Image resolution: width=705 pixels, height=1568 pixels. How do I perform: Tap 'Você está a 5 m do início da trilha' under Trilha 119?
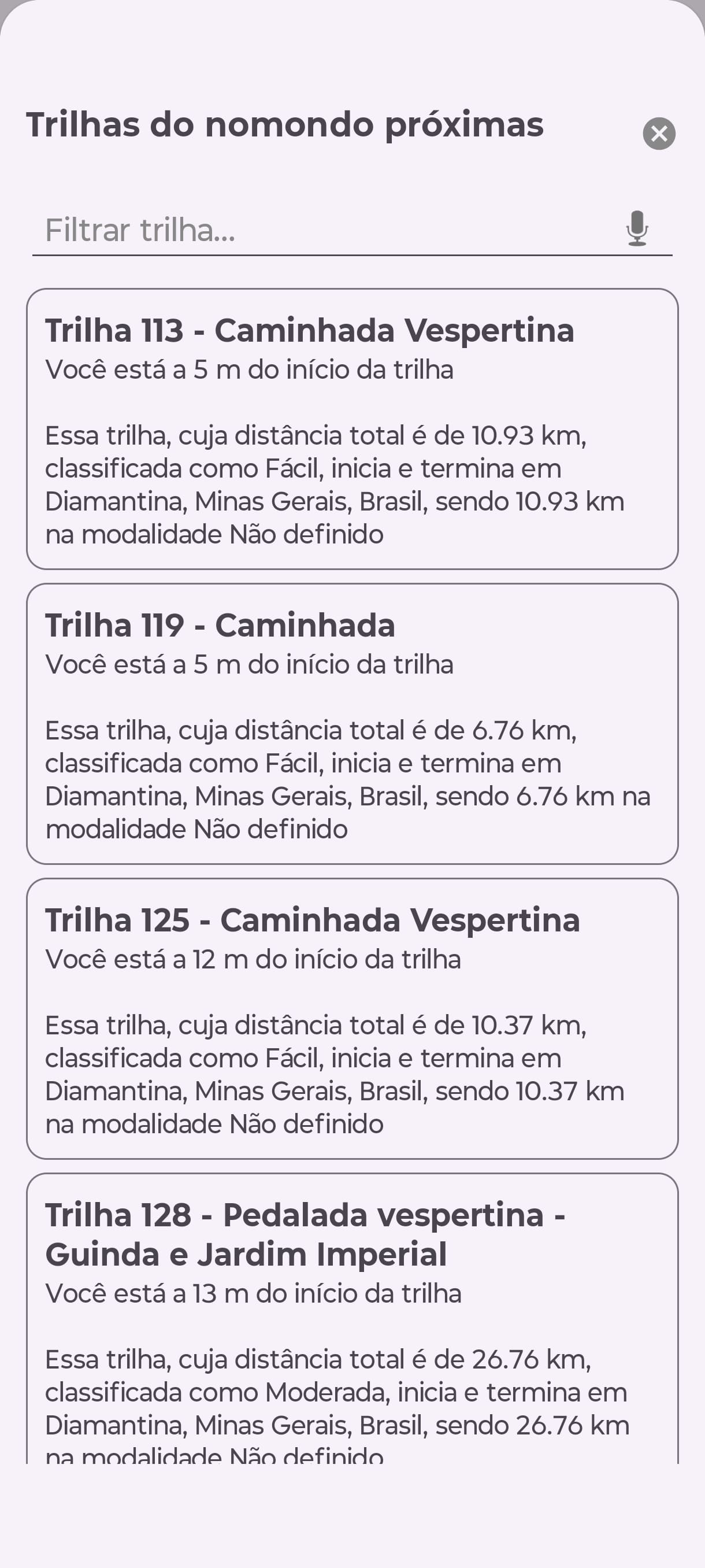[250, 664]
